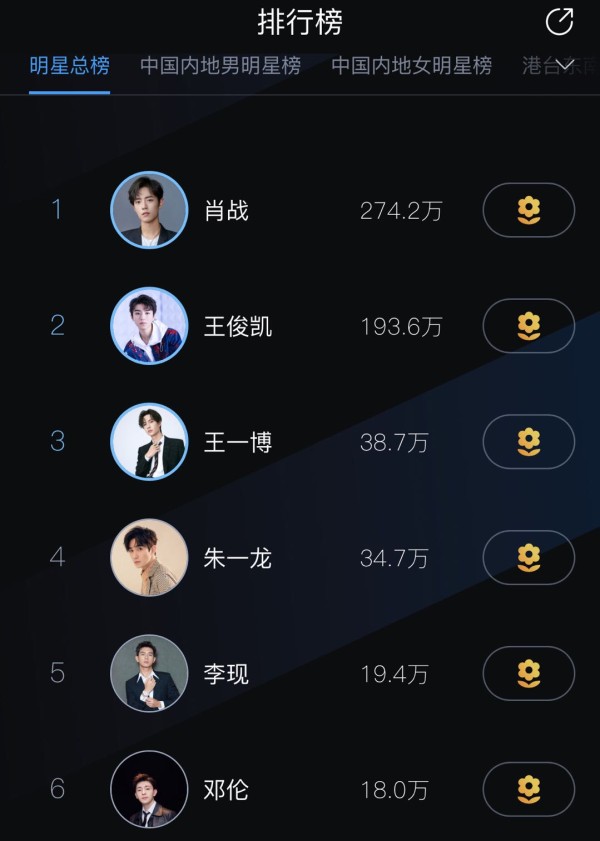The width and height of the screenshot is (600, 841).
Task: Open 王一博's profile row
Action: pyautogui.click(x=237, y=442)
